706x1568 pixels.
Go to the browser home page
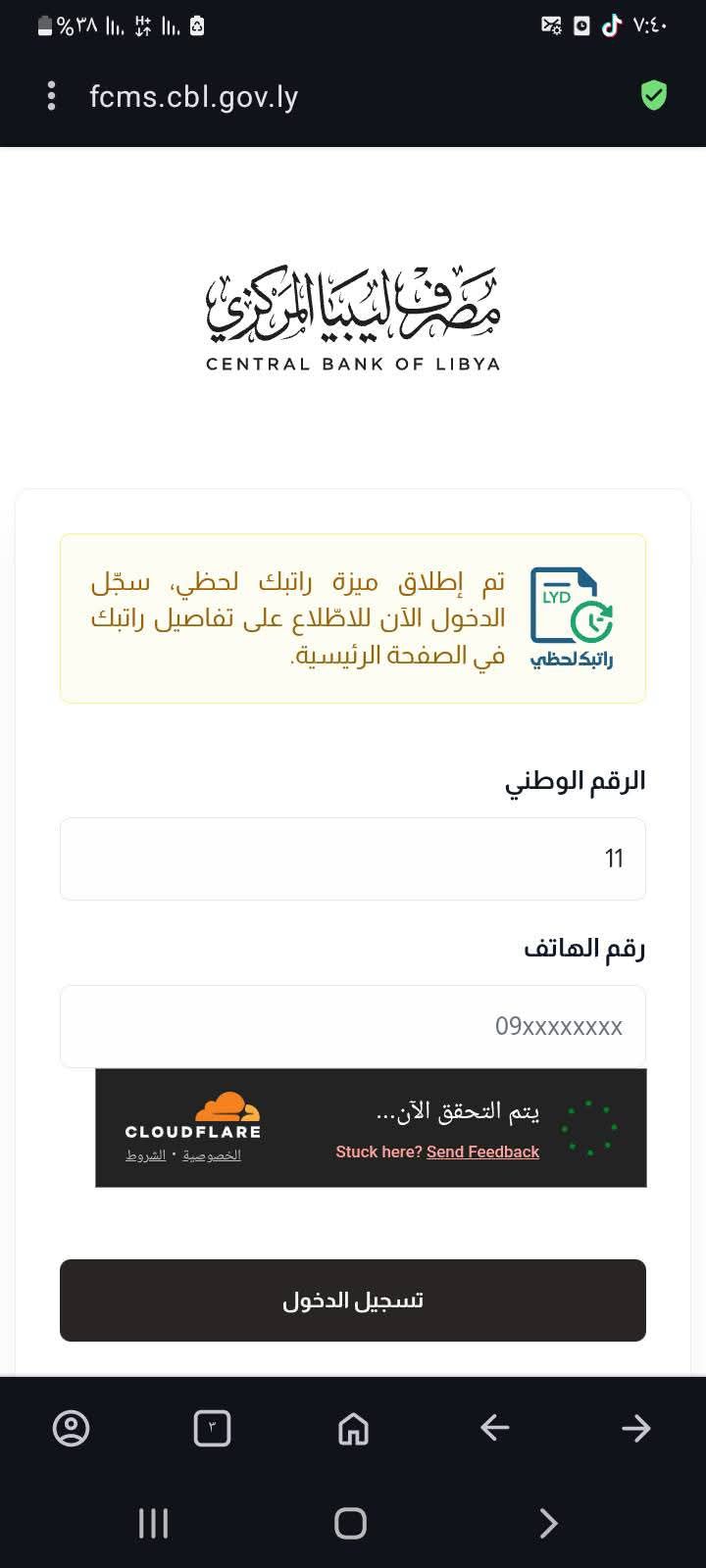pos(353,1428)
